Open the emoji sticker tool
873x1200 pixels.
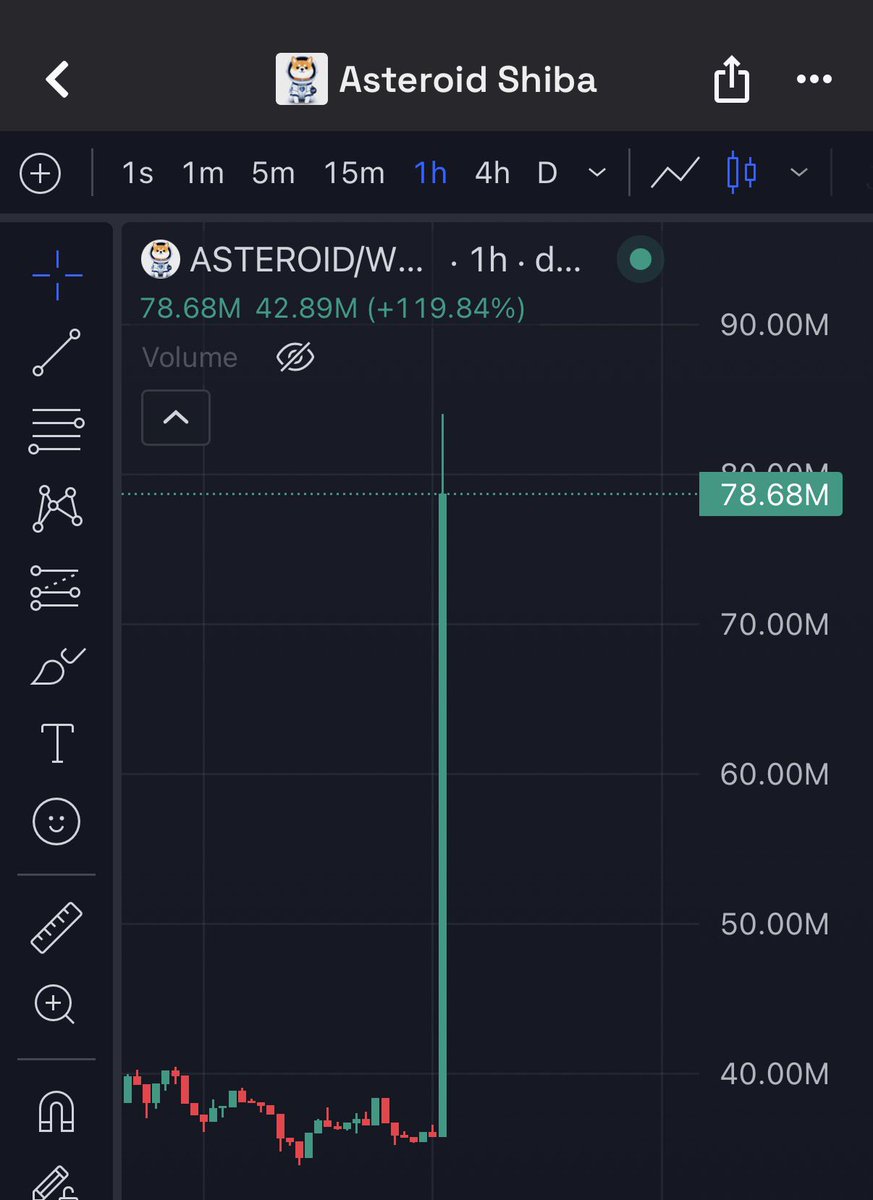(57, 823)
